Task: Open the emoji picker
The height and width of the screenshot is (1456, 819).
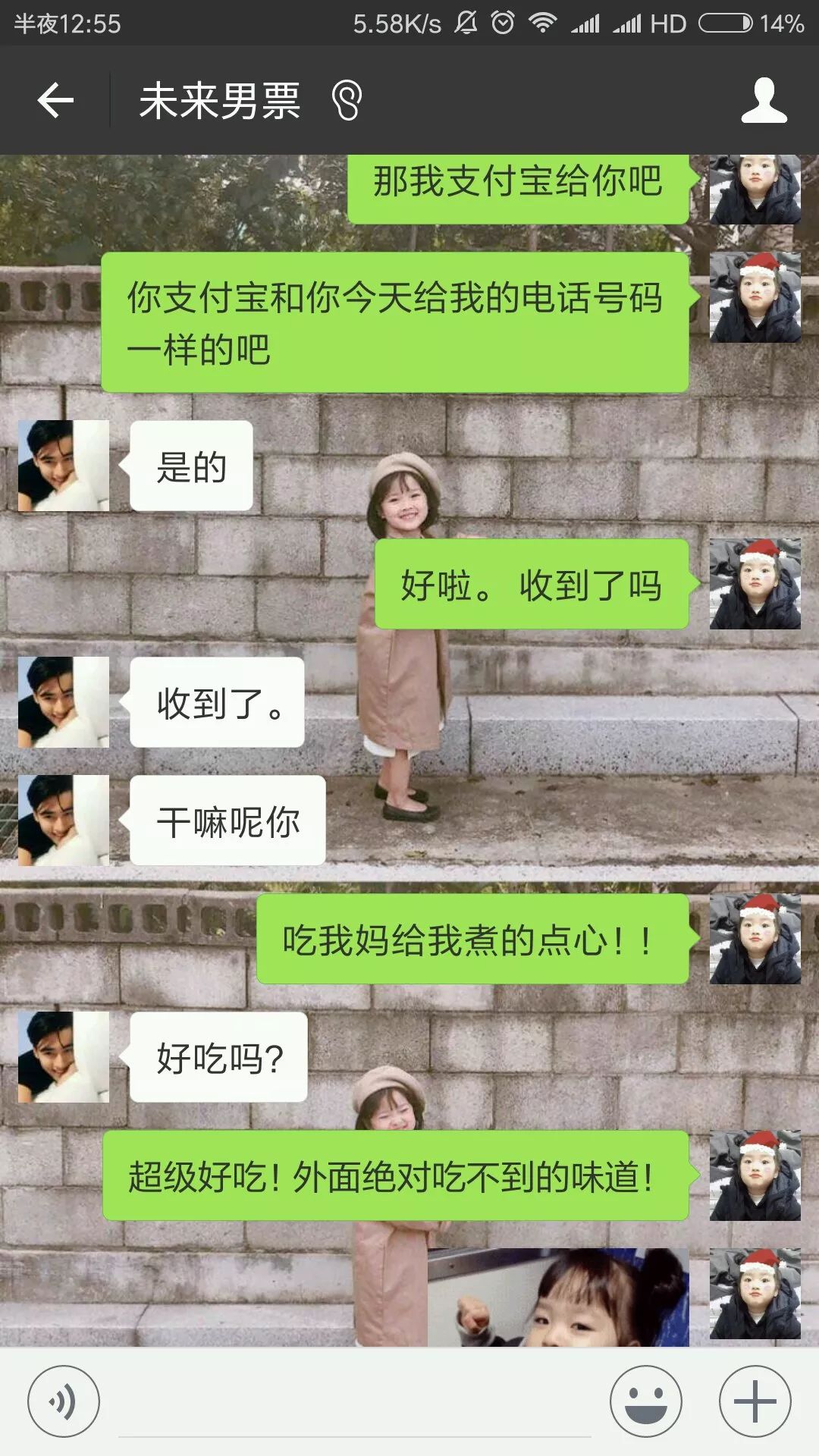Action: click(x=646, y=1401)
